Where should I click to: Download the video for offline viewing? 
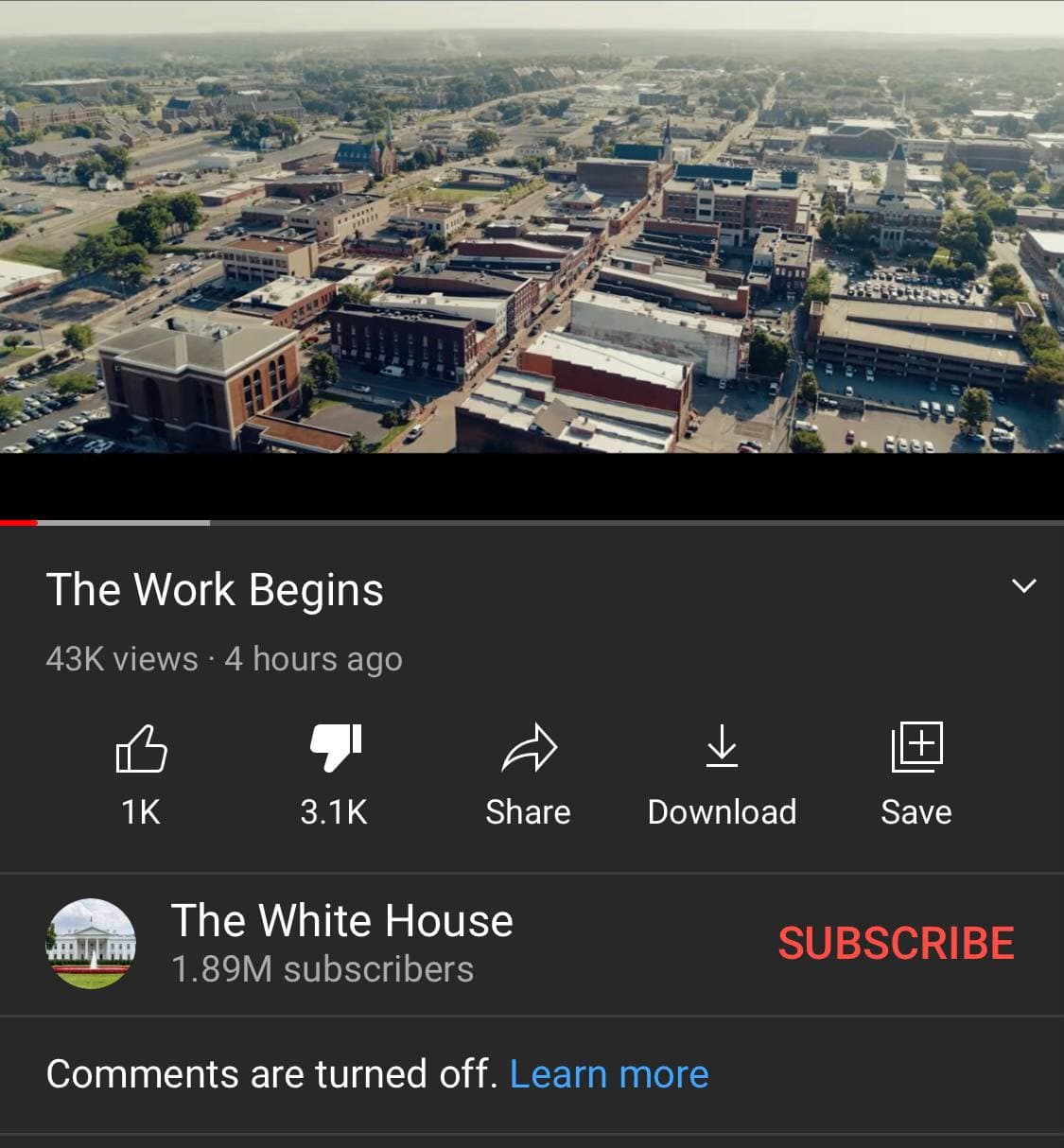click(722, 749)
